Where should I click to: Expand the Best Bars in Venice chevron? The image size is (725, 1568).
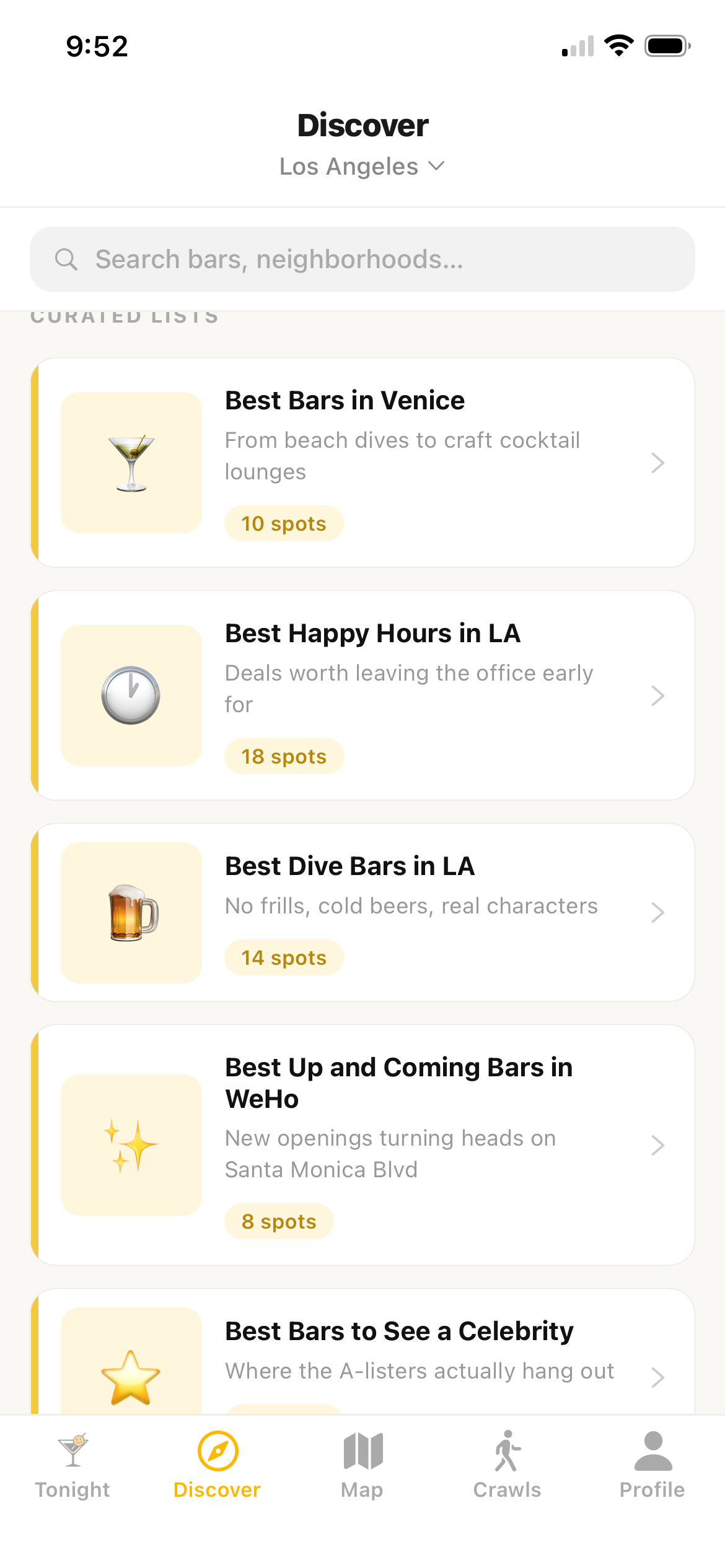[x=657, y=463]
